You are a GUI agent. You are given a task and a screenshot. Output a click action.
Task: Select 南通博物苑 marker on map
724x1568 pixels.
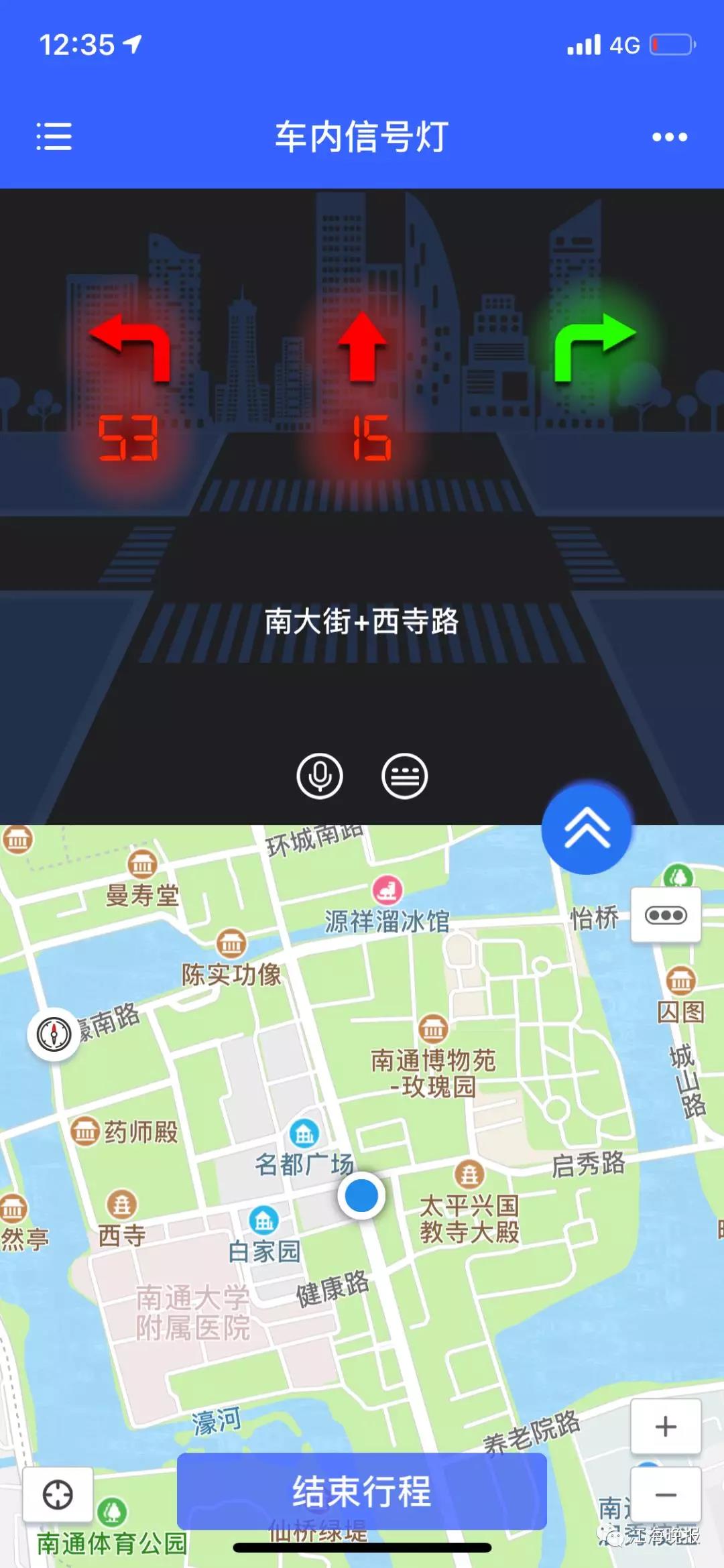433,1028
